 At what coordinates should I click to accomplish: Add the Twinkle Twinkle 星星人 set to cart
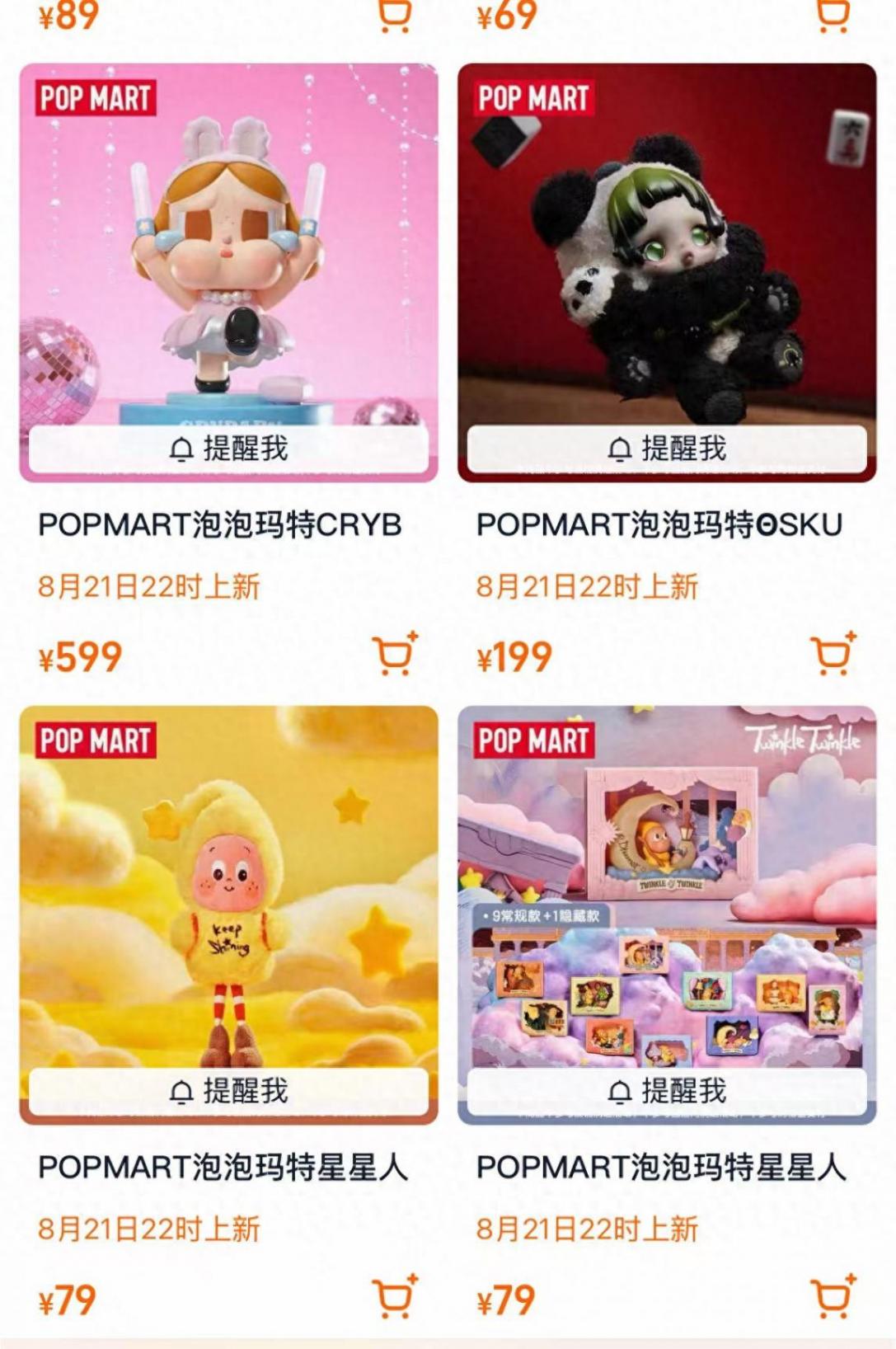[x=833, y=1298]
